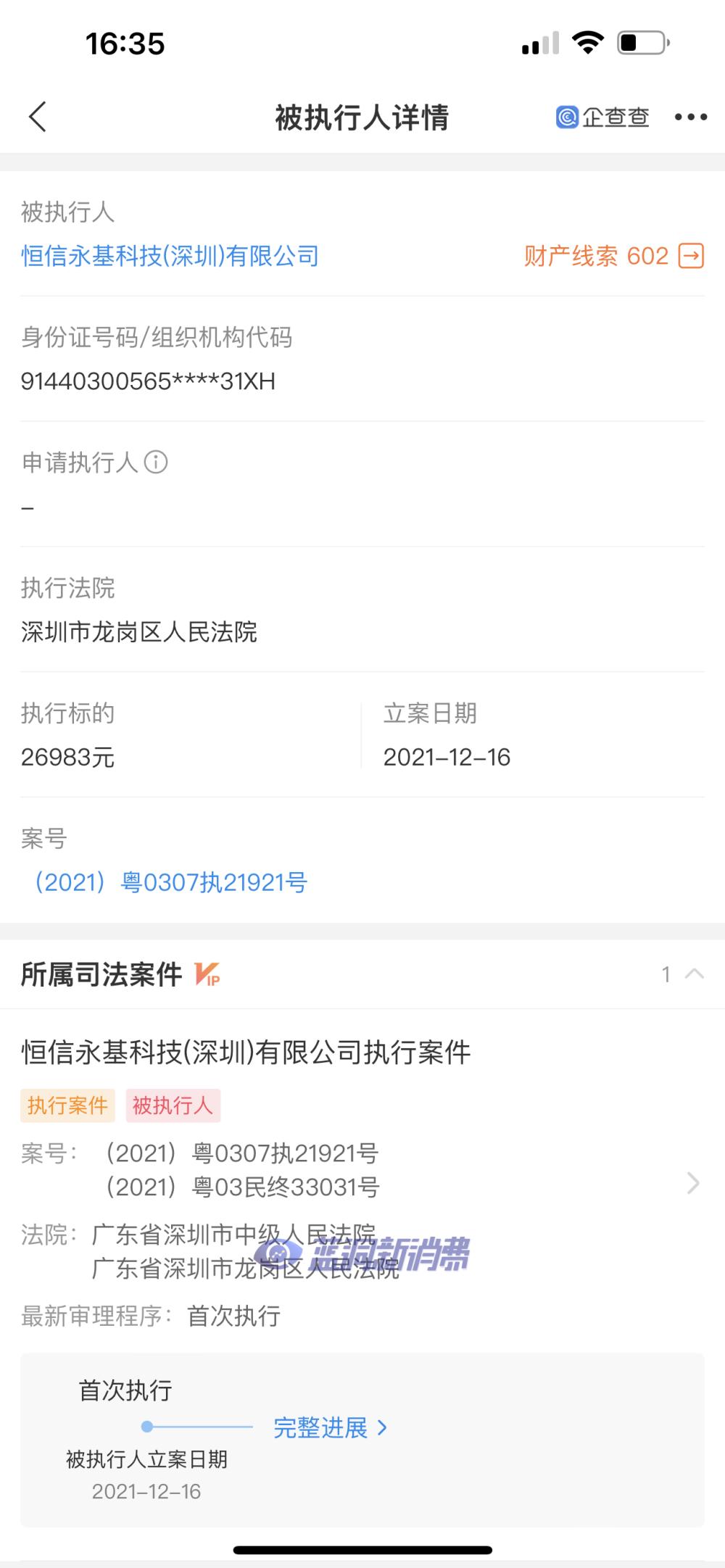Tap the 财产线索 602 button
Image resolution: width=725 pixels, height=1568 pixels.
(x=594, y=256)
